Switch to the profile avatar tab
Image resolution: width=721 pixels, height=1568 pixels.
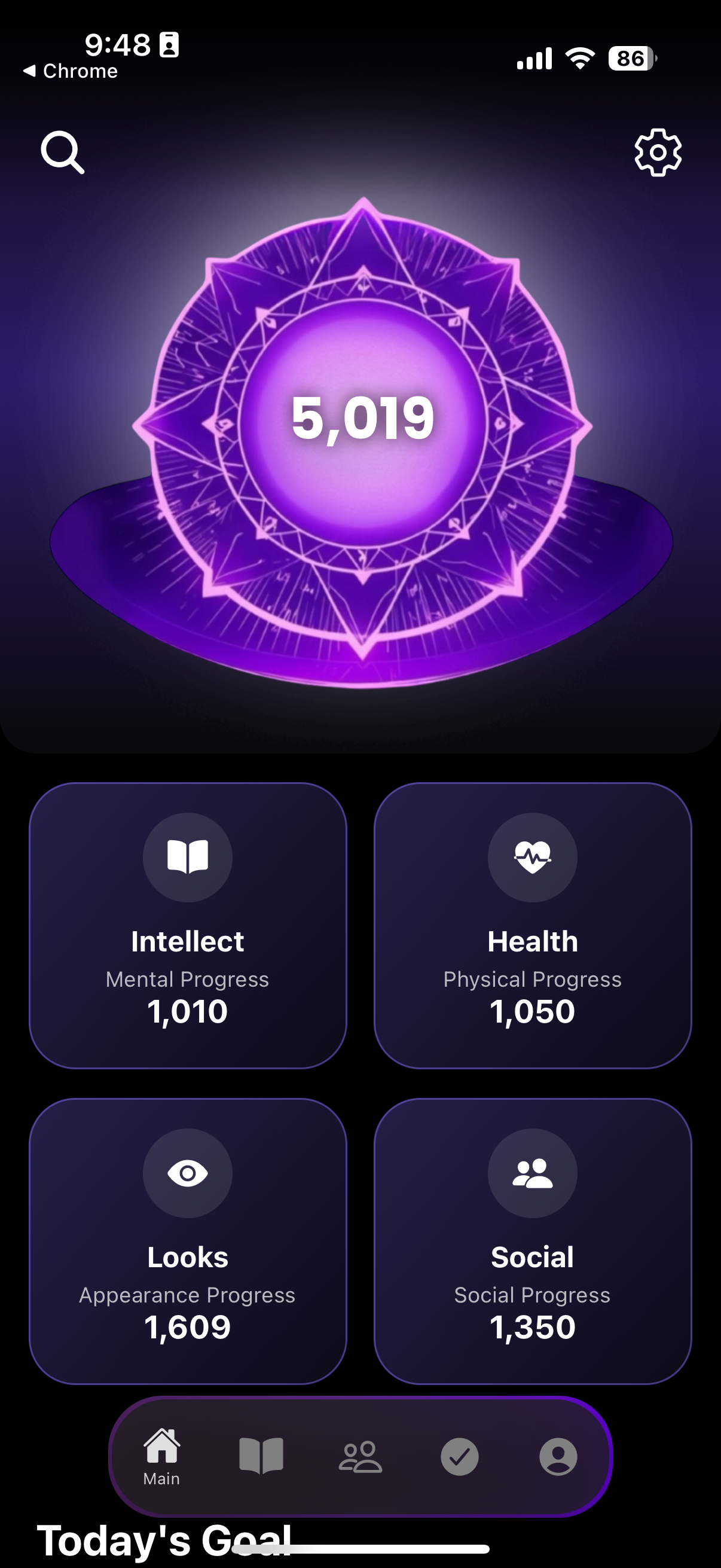tap(558, 1456)
